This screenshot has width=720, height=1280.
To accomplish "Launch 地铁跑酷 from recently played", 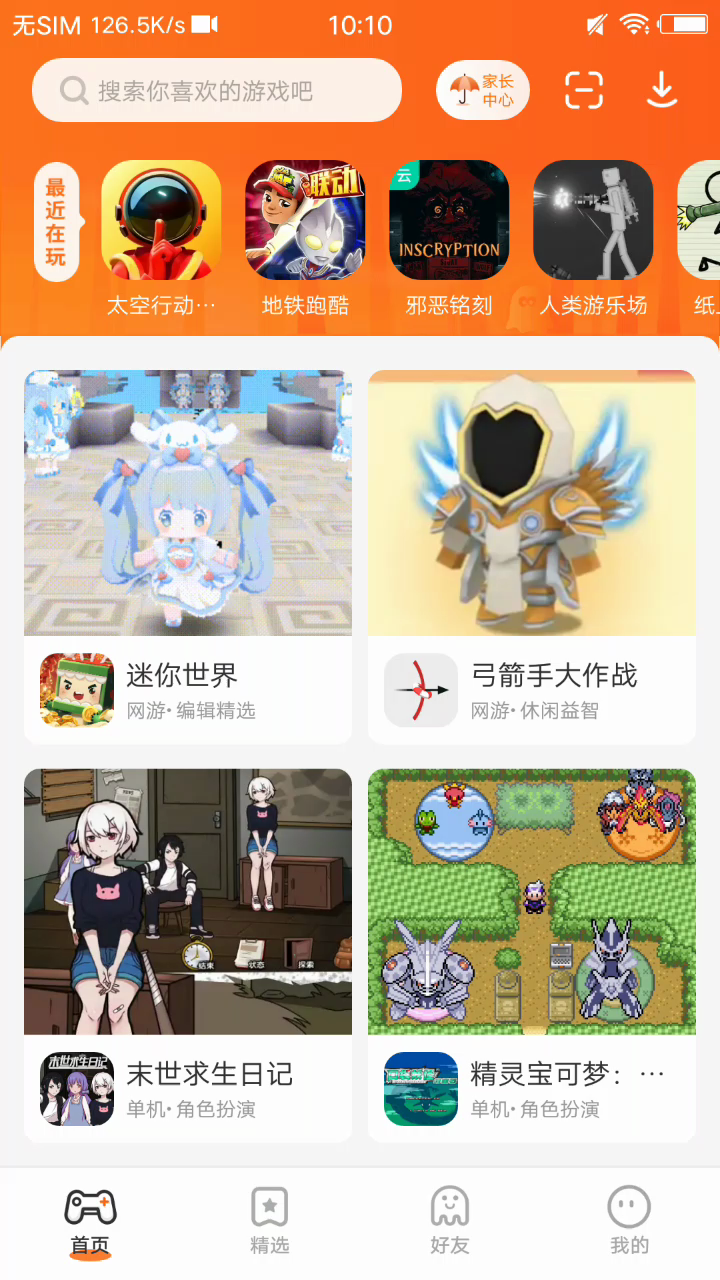I will 305,220.
